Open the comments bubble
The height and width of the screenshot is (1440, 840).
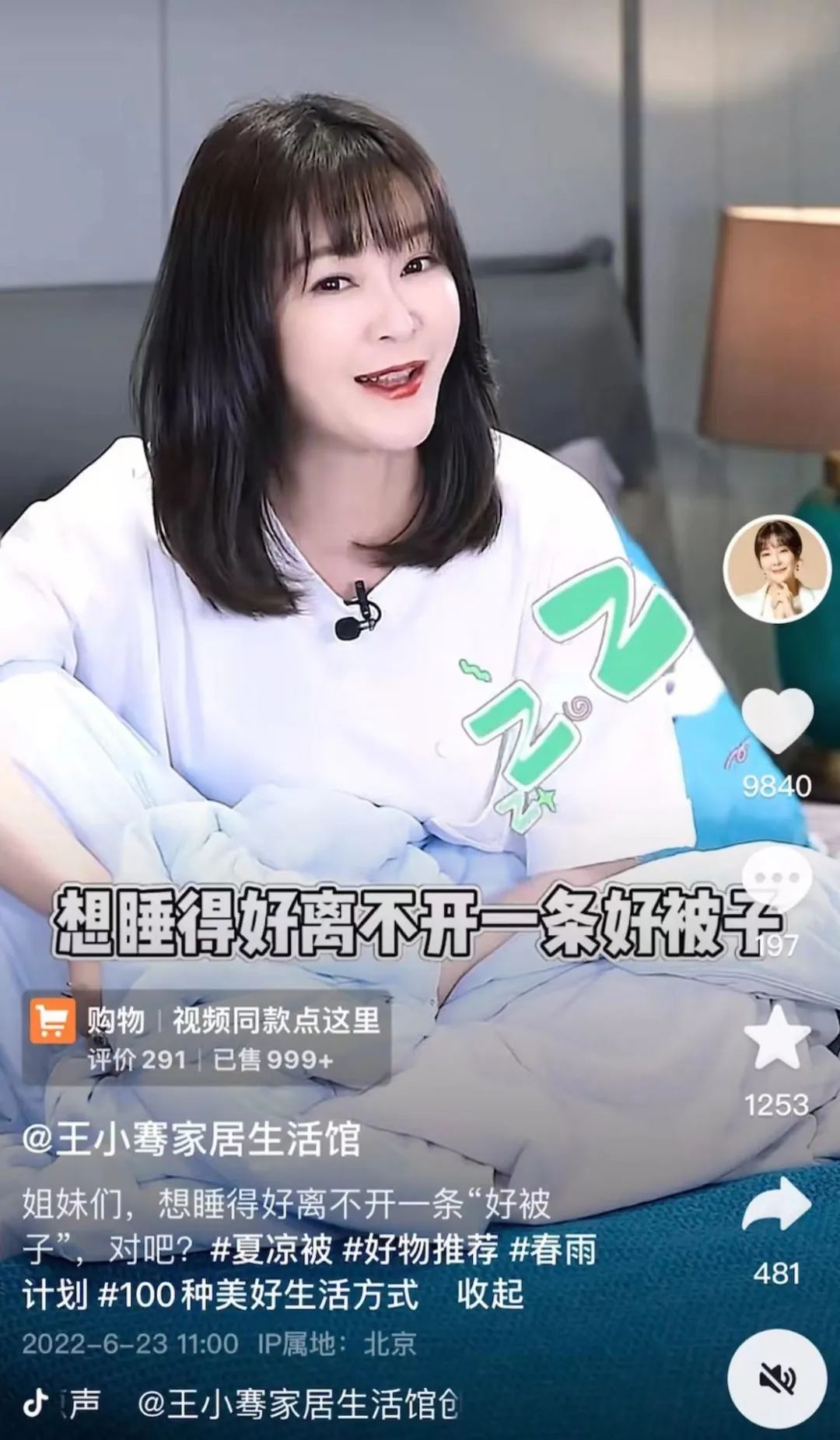tap(777, 881)
